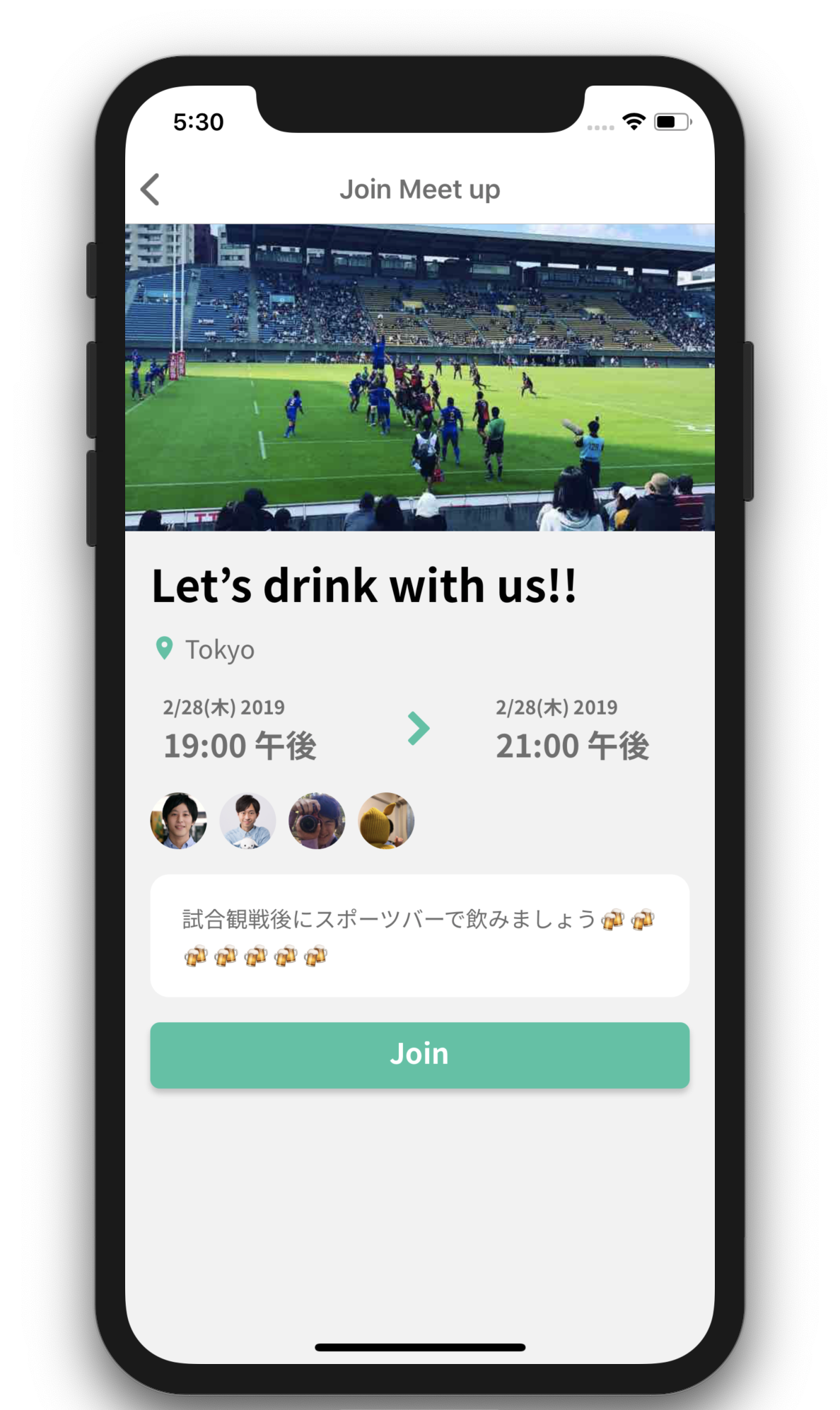This screenshot has width=840, height=1410.
Task: Tap the green Join button
Action: coord(419,1054)
